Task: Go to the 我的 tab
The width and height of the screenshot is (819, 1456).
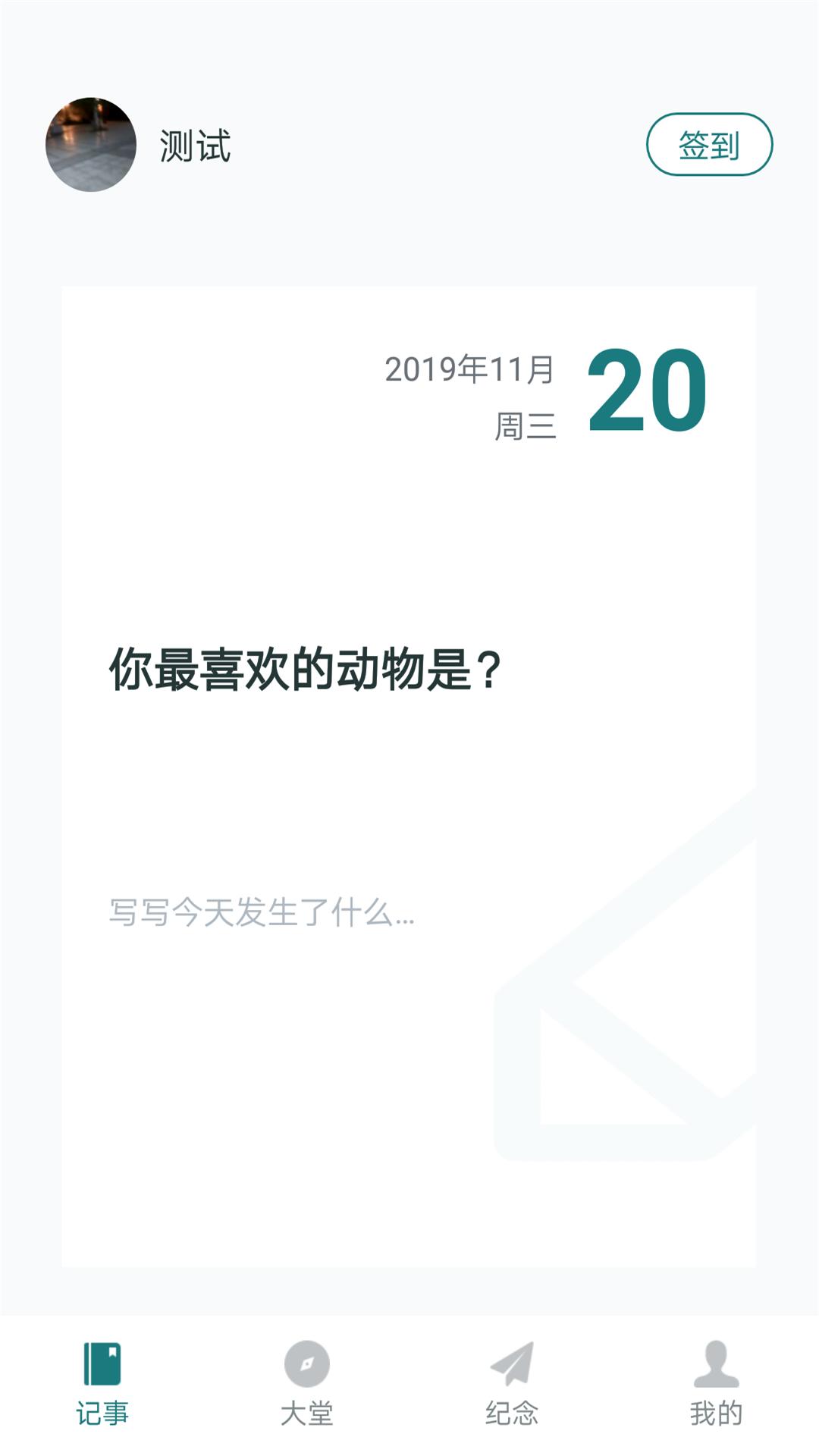Action: (x=717, y=1384)
